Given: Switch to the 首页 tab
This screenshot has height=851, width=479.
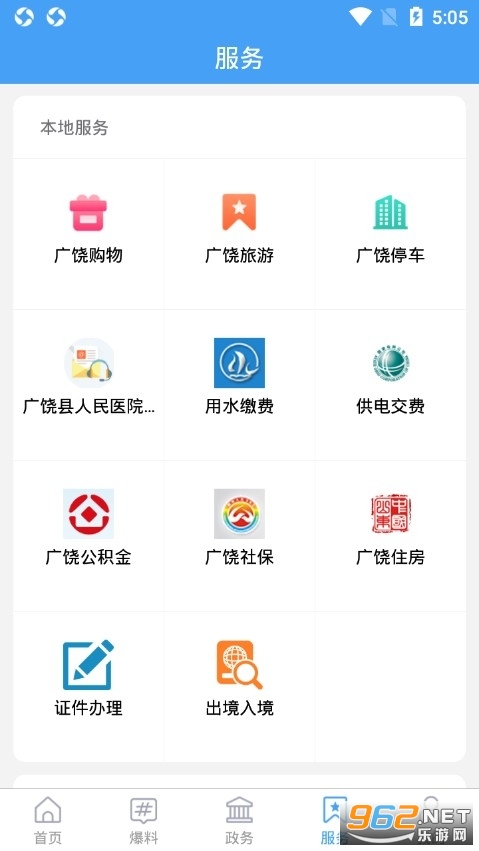Looking at the screenshot, I should [x=48, y=820].
